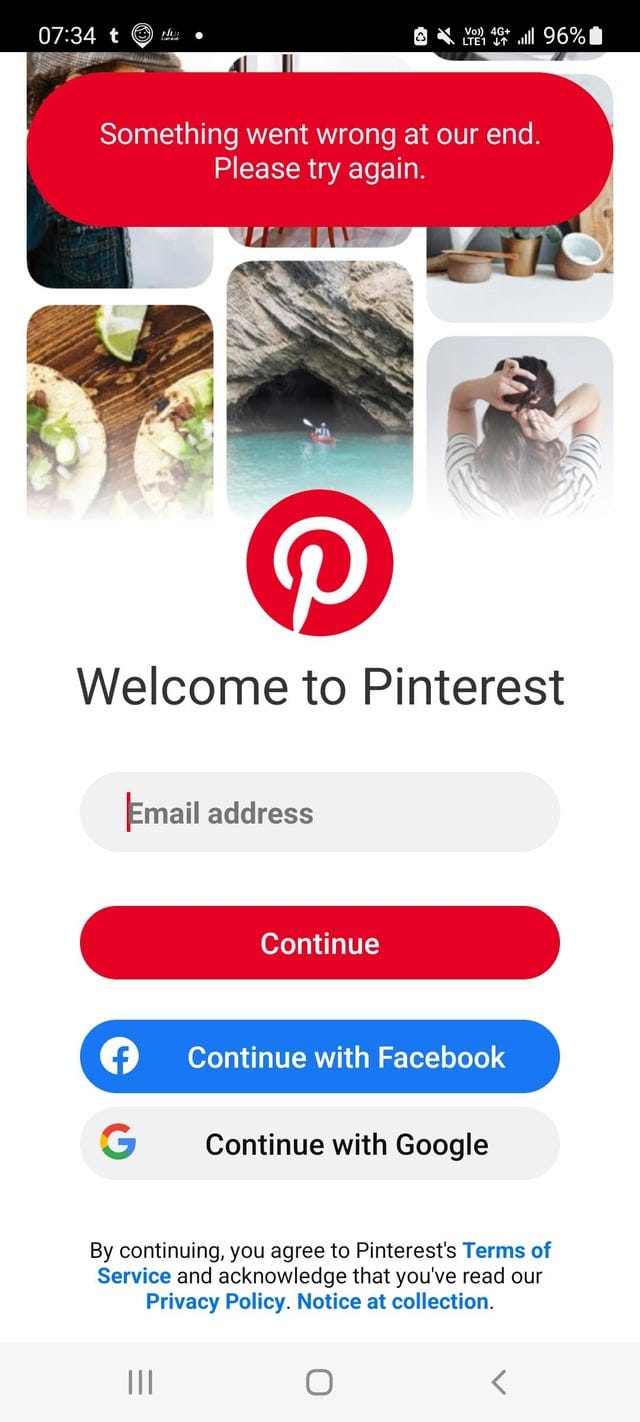
Task: Tap the red Continue button
Action: tap(320, 943)
